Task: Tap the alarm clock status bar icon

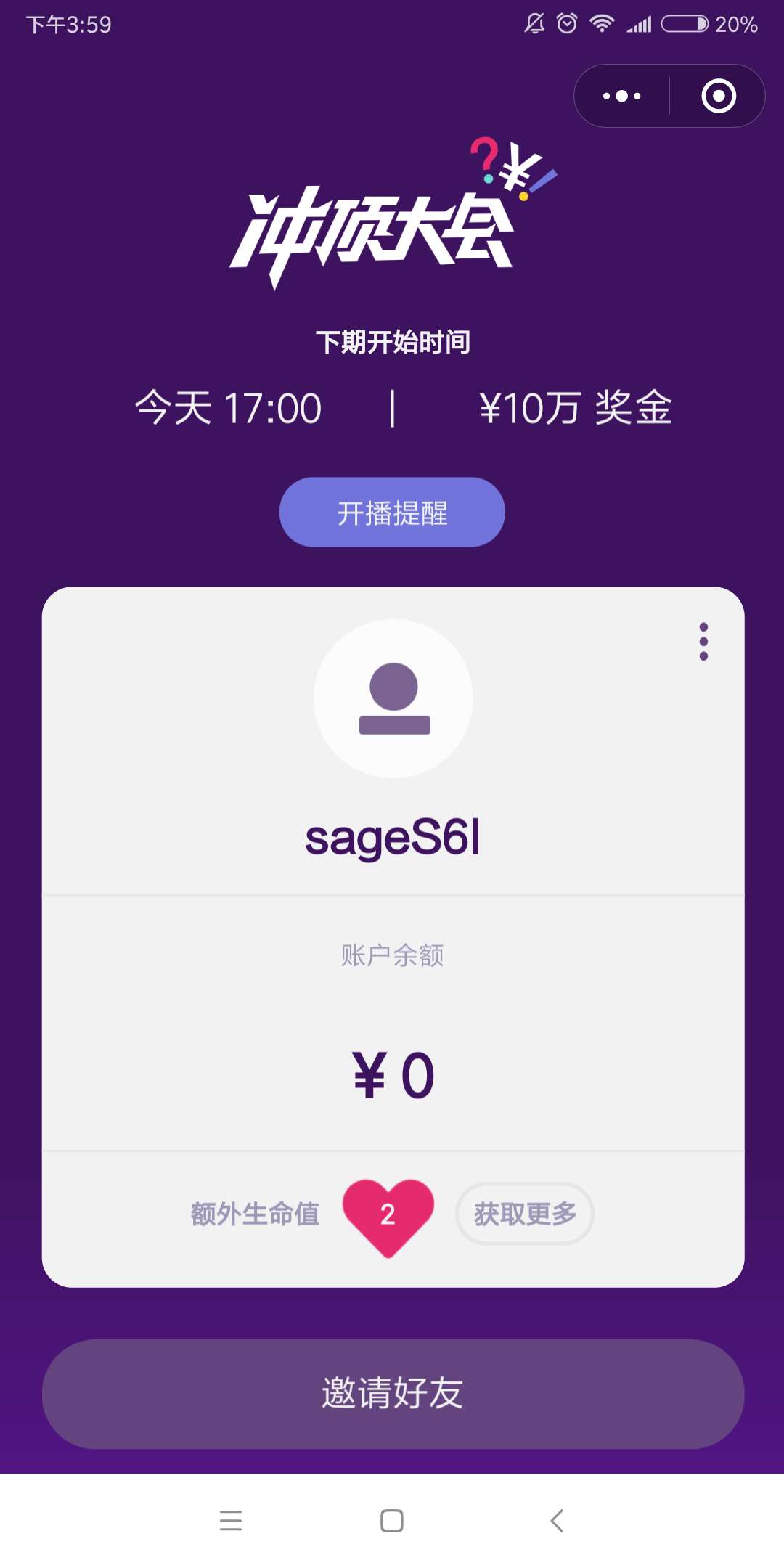Action: click(x=567, y=22)
